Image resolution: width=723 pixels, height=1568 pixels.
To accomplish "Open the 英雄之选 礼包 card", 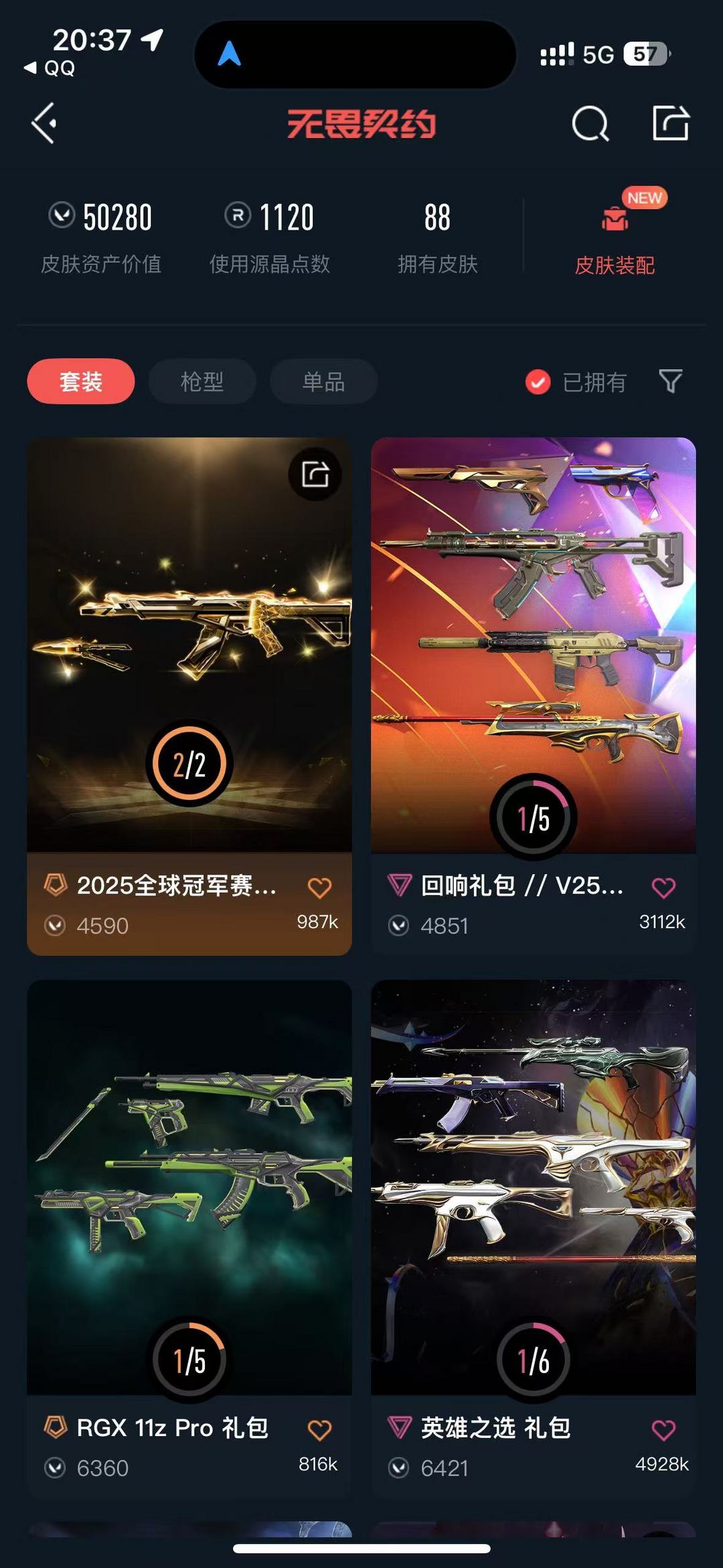I will pyautogui.click(x=533, y=1186).
